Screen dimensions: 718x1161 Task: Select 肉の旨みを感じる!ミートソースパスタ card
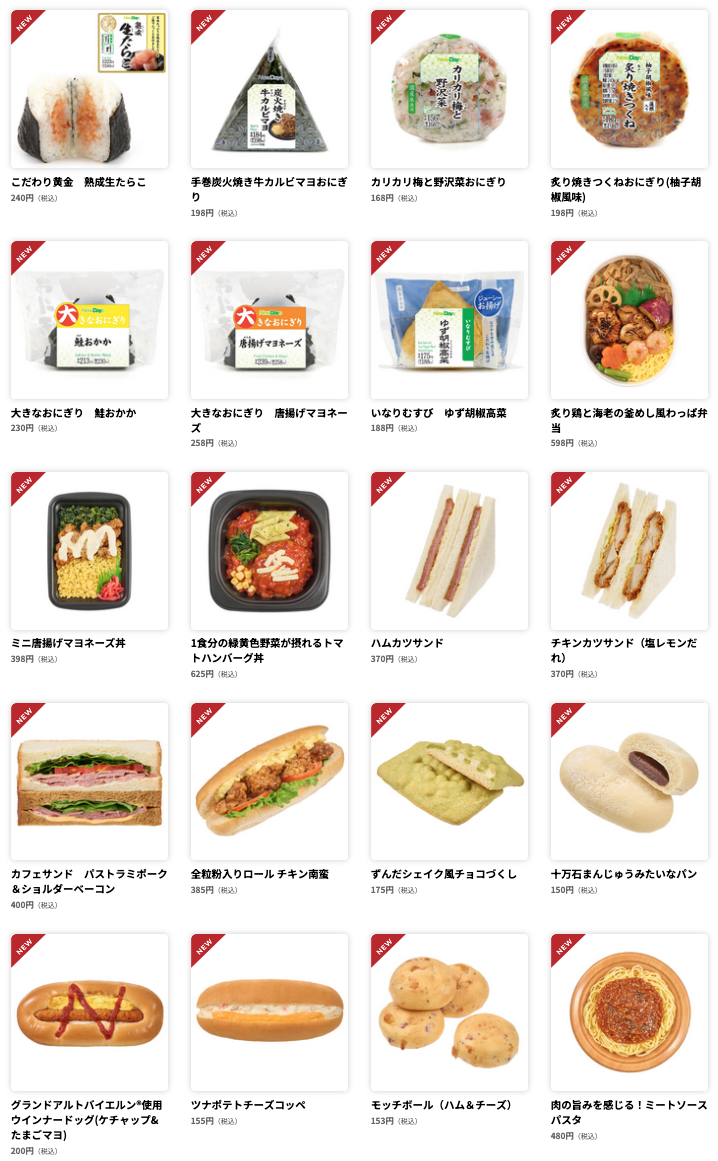(629, 1038)
